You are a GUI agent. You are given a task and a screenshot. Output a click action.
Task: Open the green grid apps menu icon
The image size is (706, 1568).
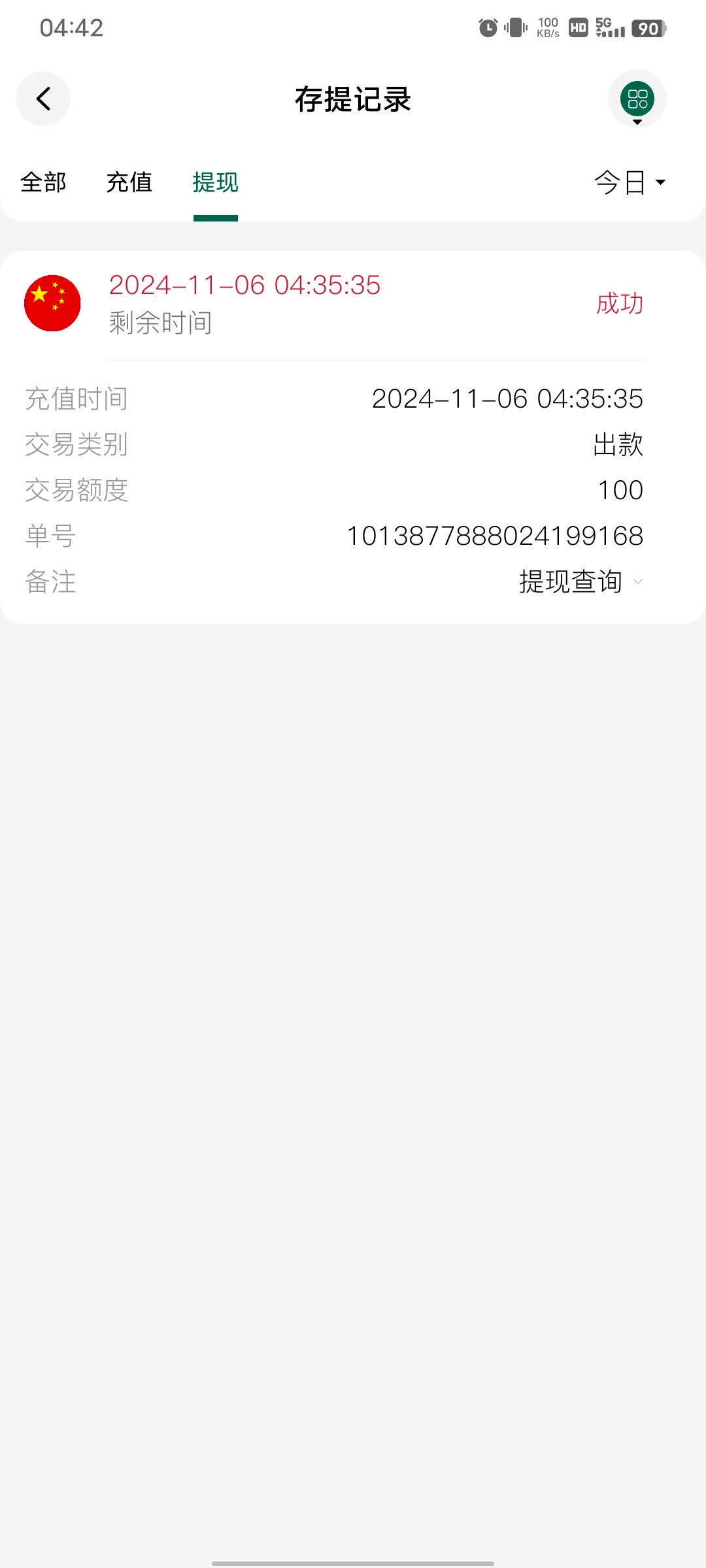636,99
